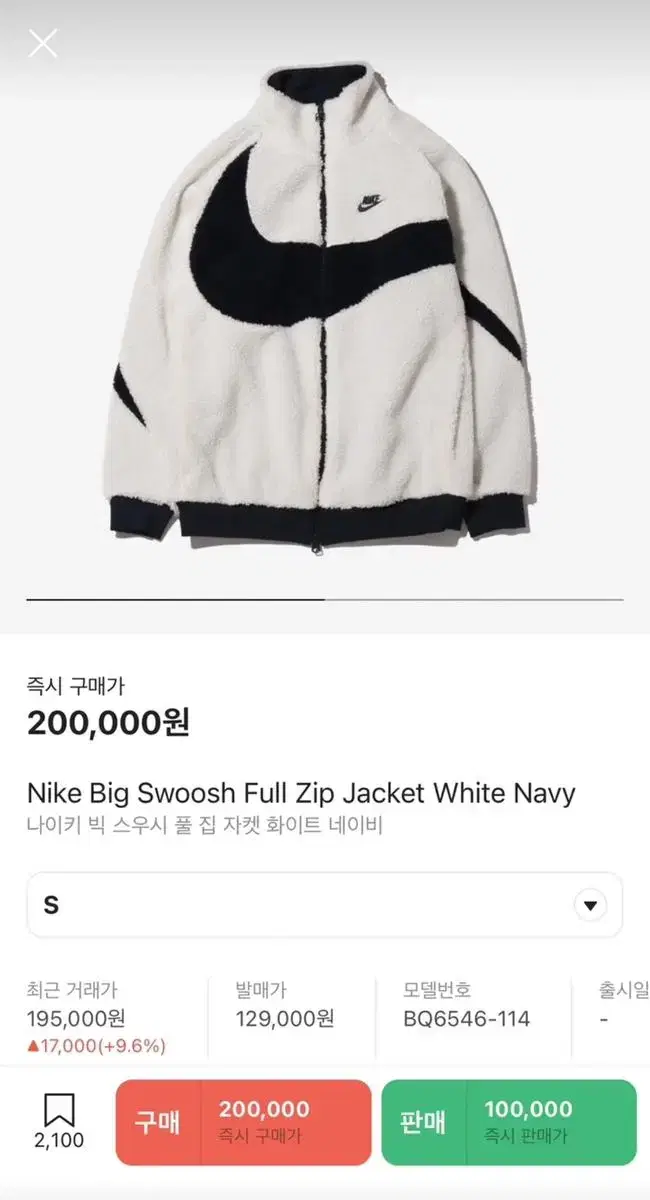Close the product detail page

pos(43,43)
